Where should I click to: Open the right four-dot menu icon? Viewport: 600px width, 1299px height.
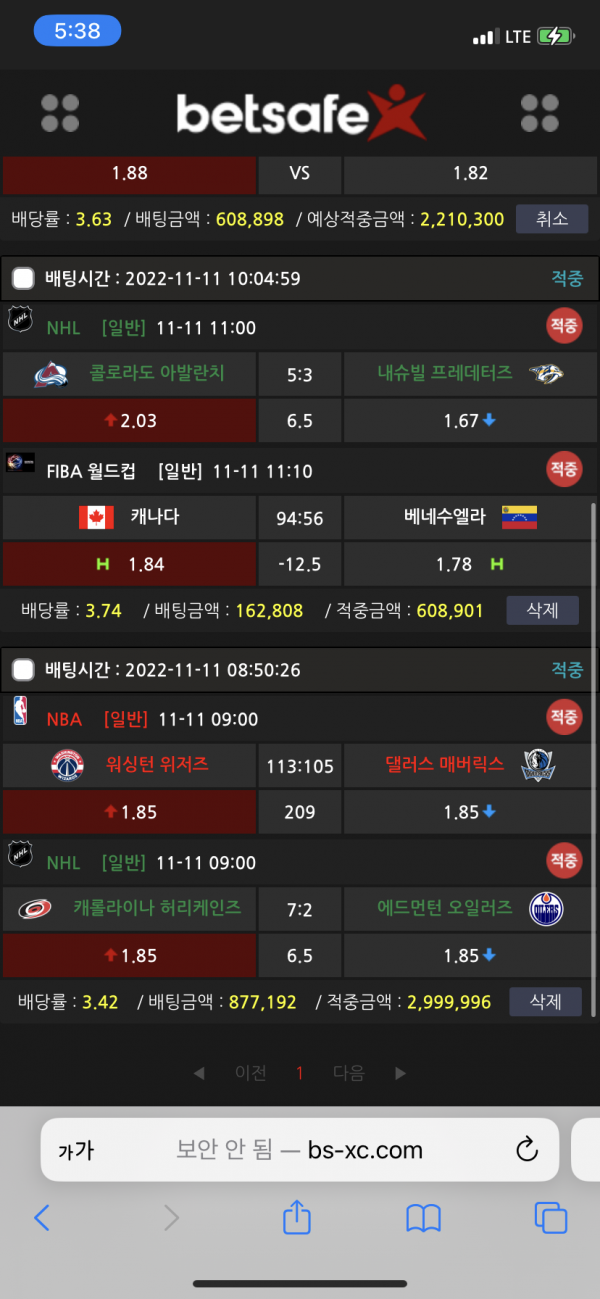(x=540, y=113)
